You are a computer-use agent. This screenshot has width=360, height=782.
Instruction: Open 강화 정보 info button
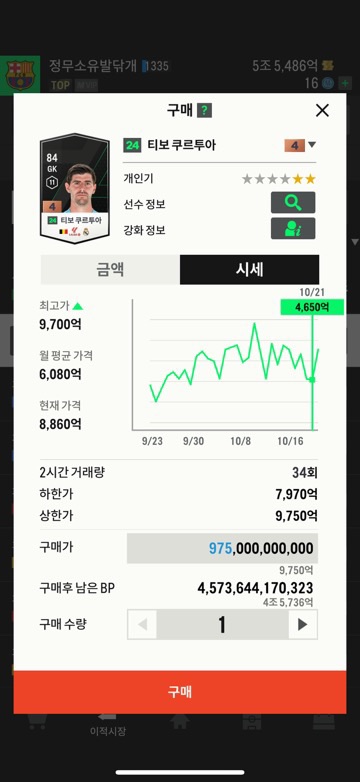coord(293,228)
